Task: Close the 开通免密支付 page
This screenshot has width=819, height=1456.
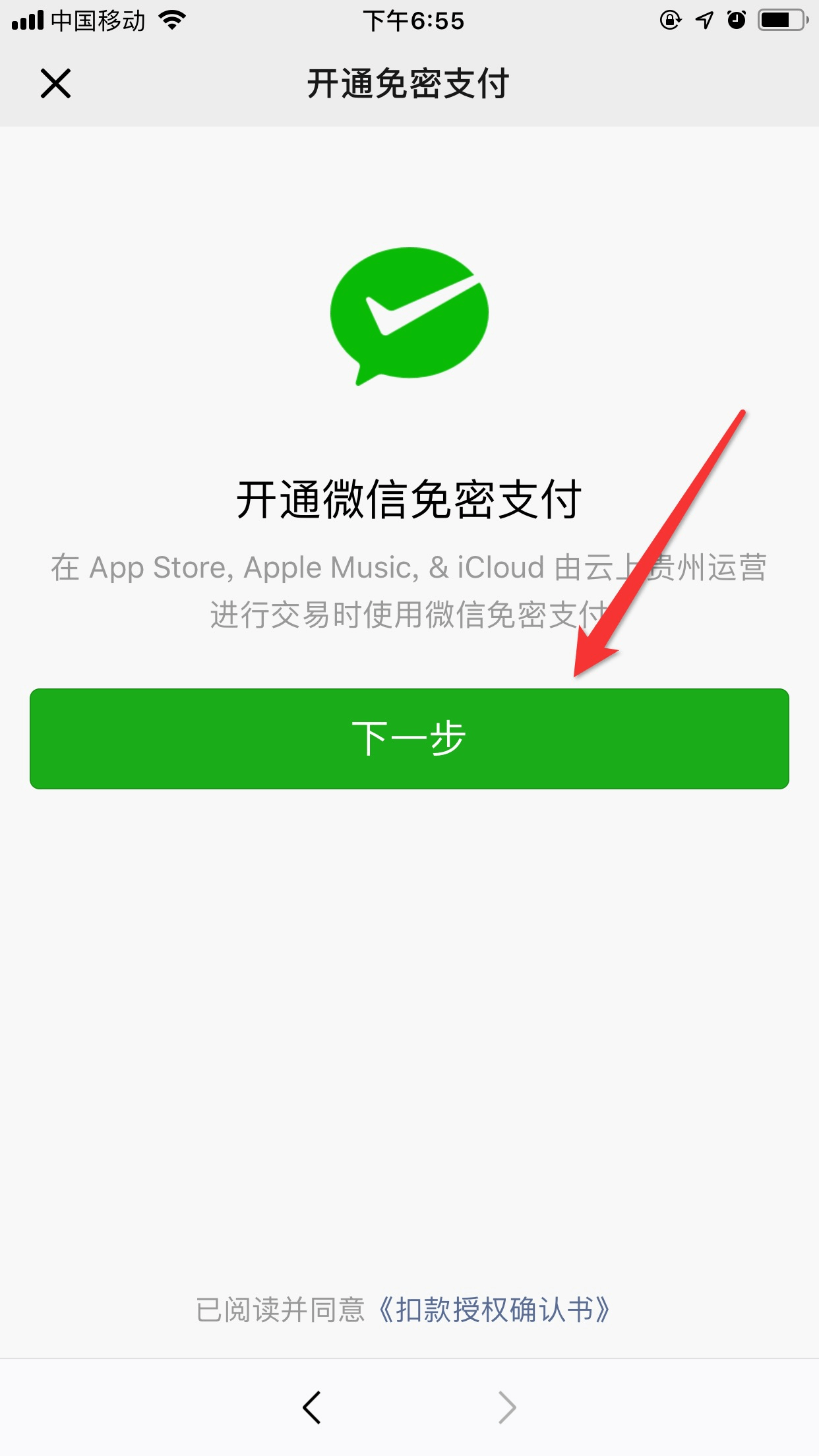Action: click(55, 84)
